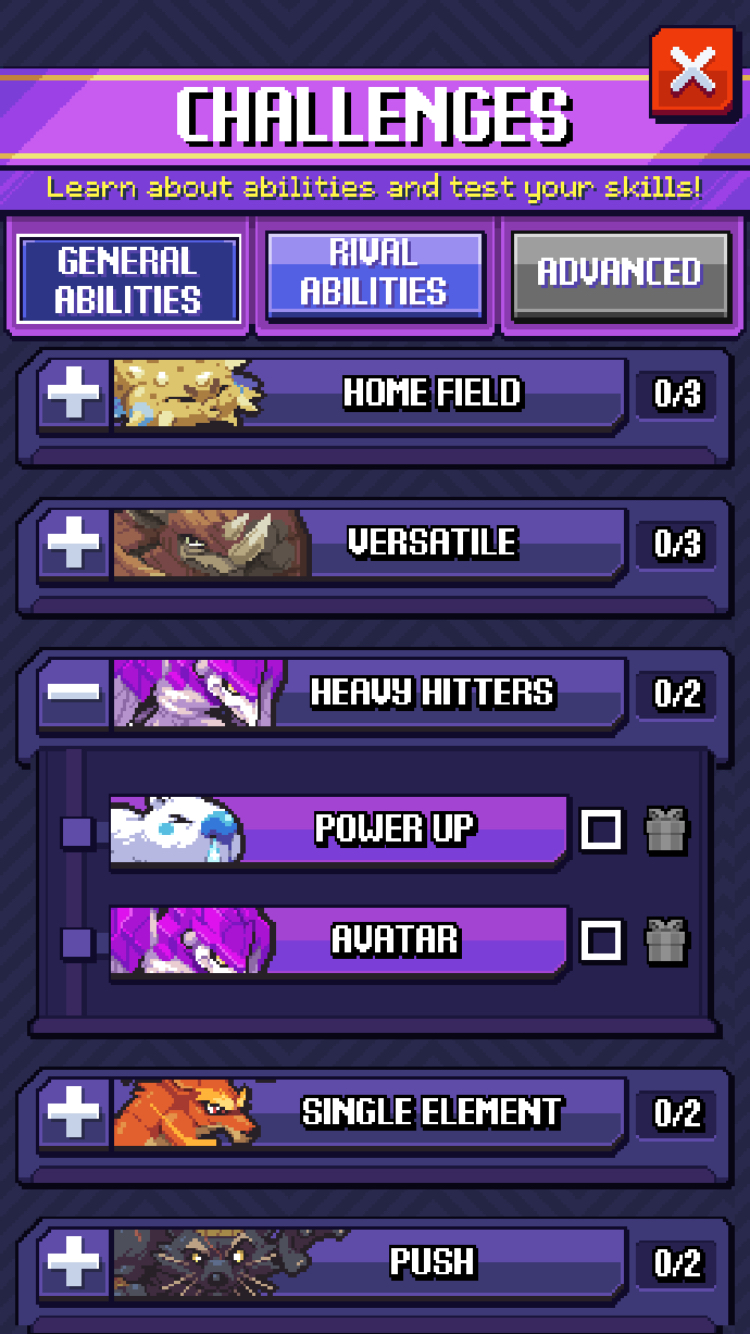The width and height of the screenshot is (750, 1334).
Task: Expand the Home Field challenge group
Action: pyautogui.click(x=74, y=393)
